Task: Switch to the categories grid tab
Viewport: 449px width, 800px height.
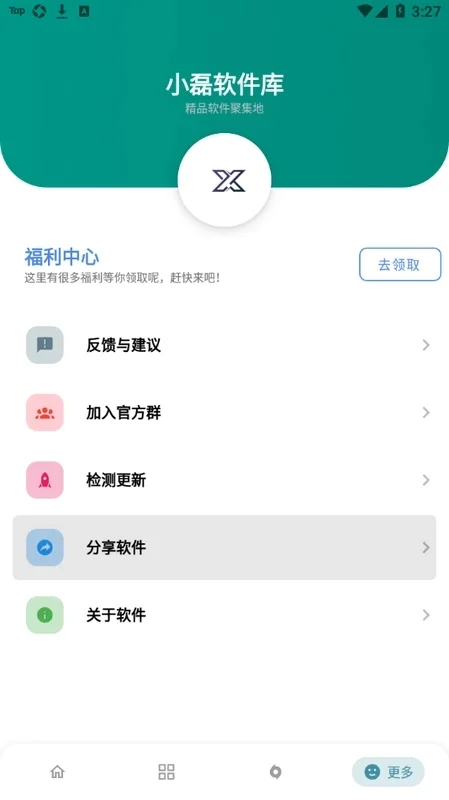Action: tap(166, 771)
